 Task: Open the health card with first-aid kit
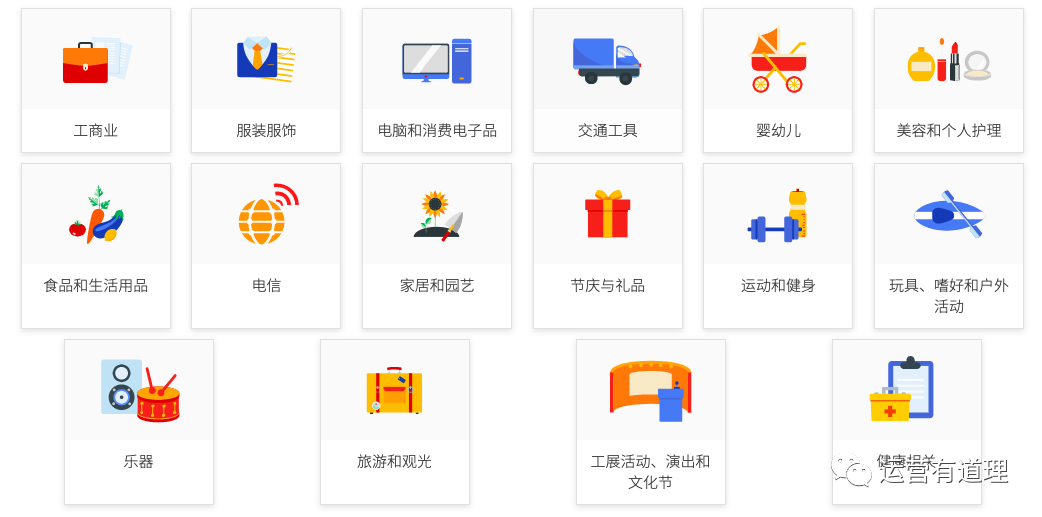[x=906, y=400]
